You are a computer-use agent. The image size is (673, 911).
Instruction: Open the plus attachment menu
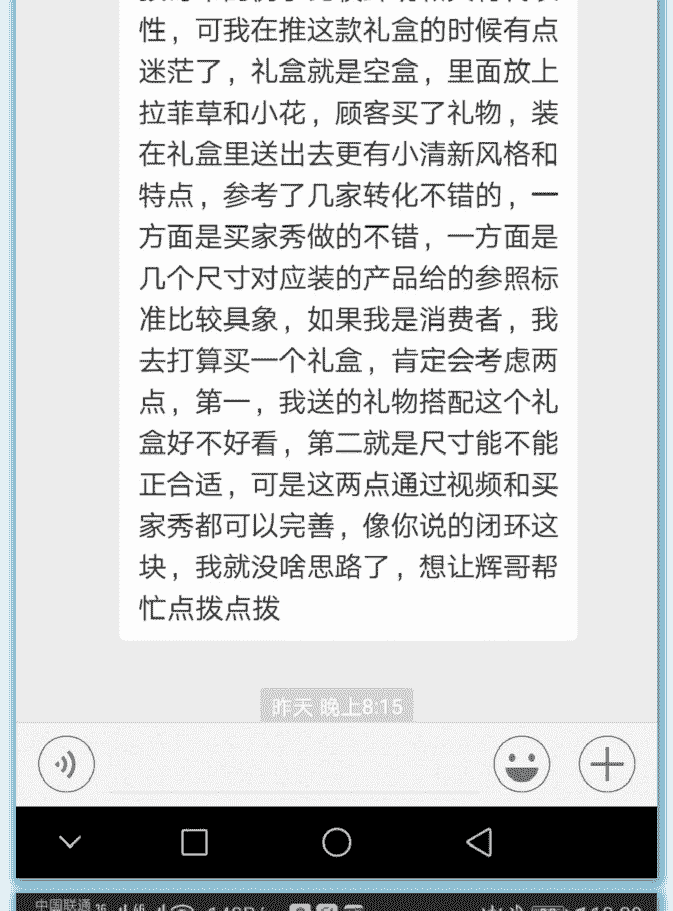607,765
